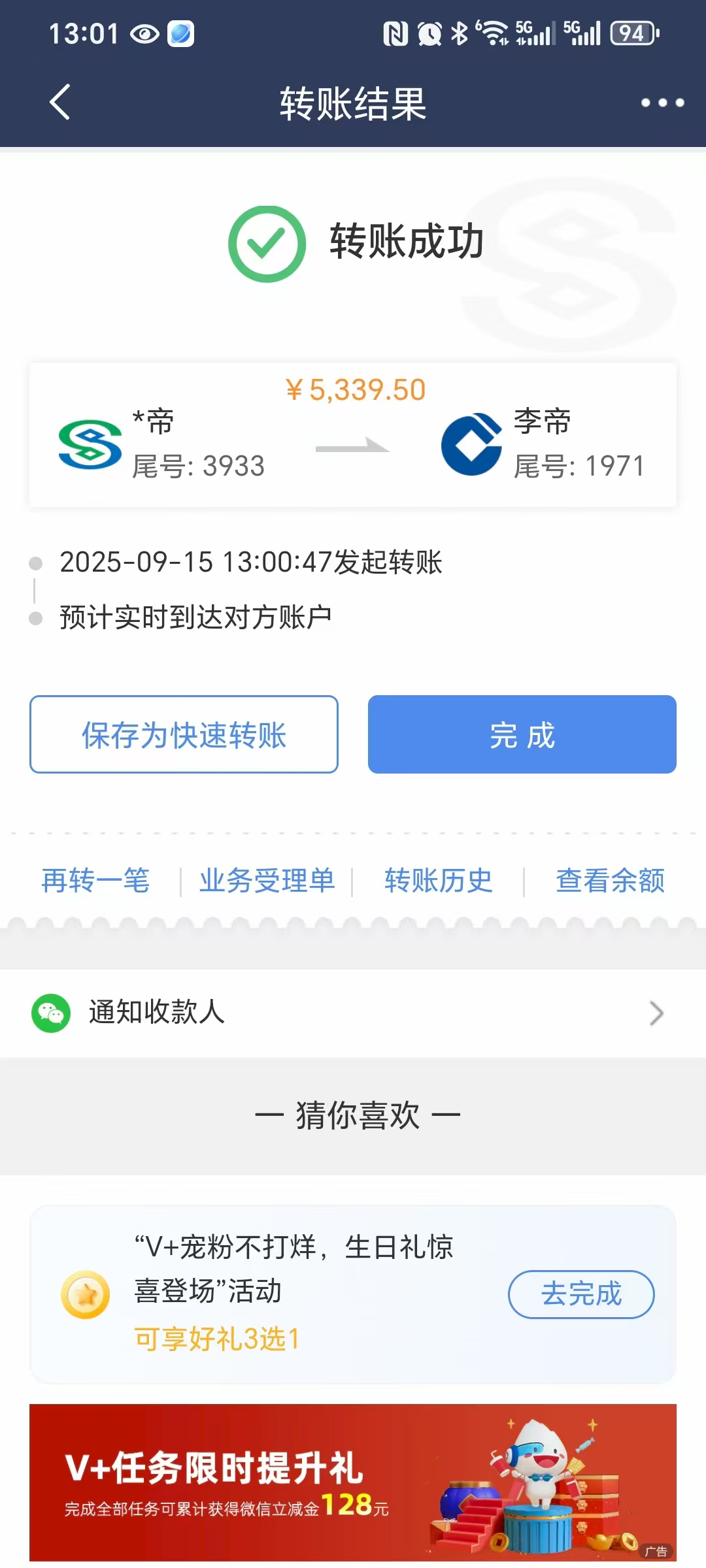706x1568 pixels.
Task: Open the 业务受理单 receipt
Action: [267, 881]
